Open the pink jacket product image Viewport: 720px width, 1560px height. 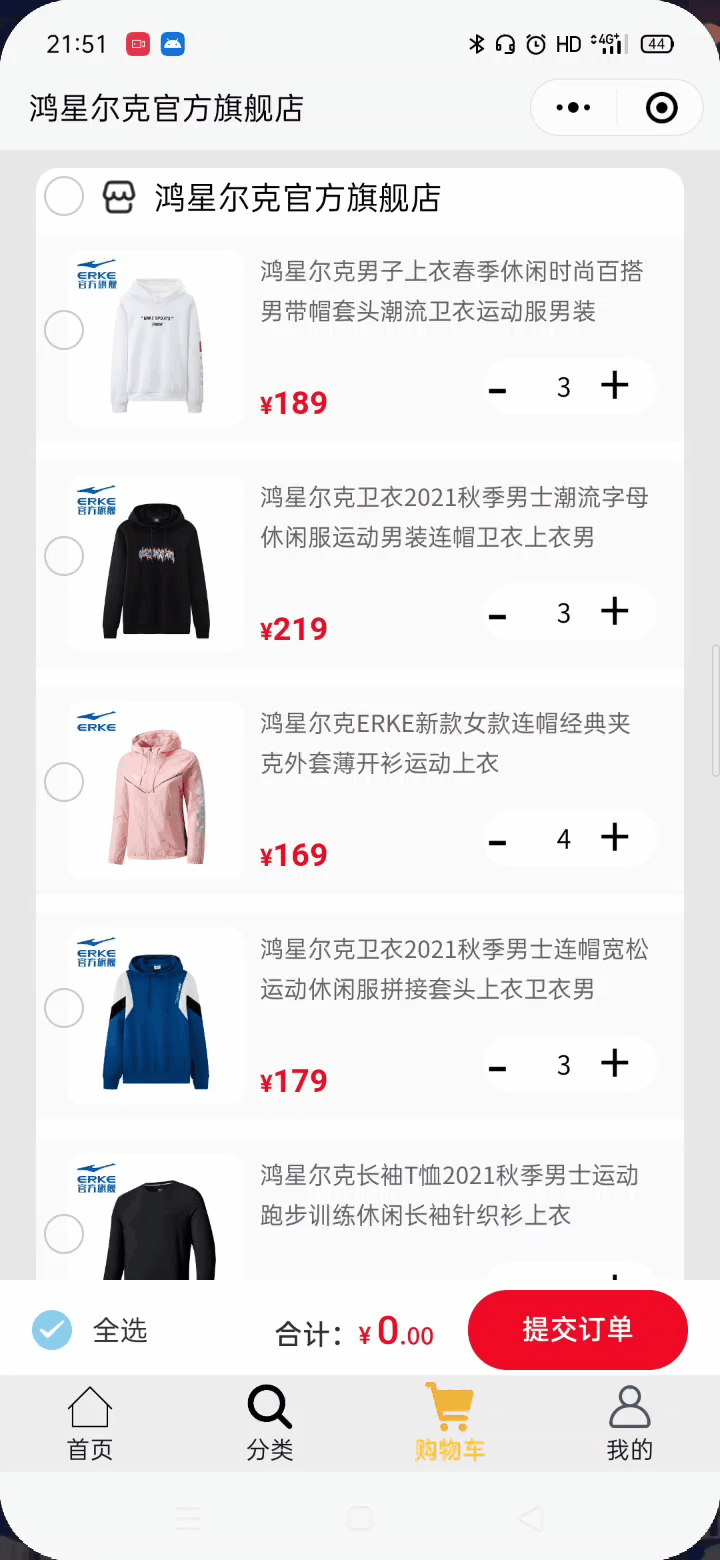[x=155, y=790]
